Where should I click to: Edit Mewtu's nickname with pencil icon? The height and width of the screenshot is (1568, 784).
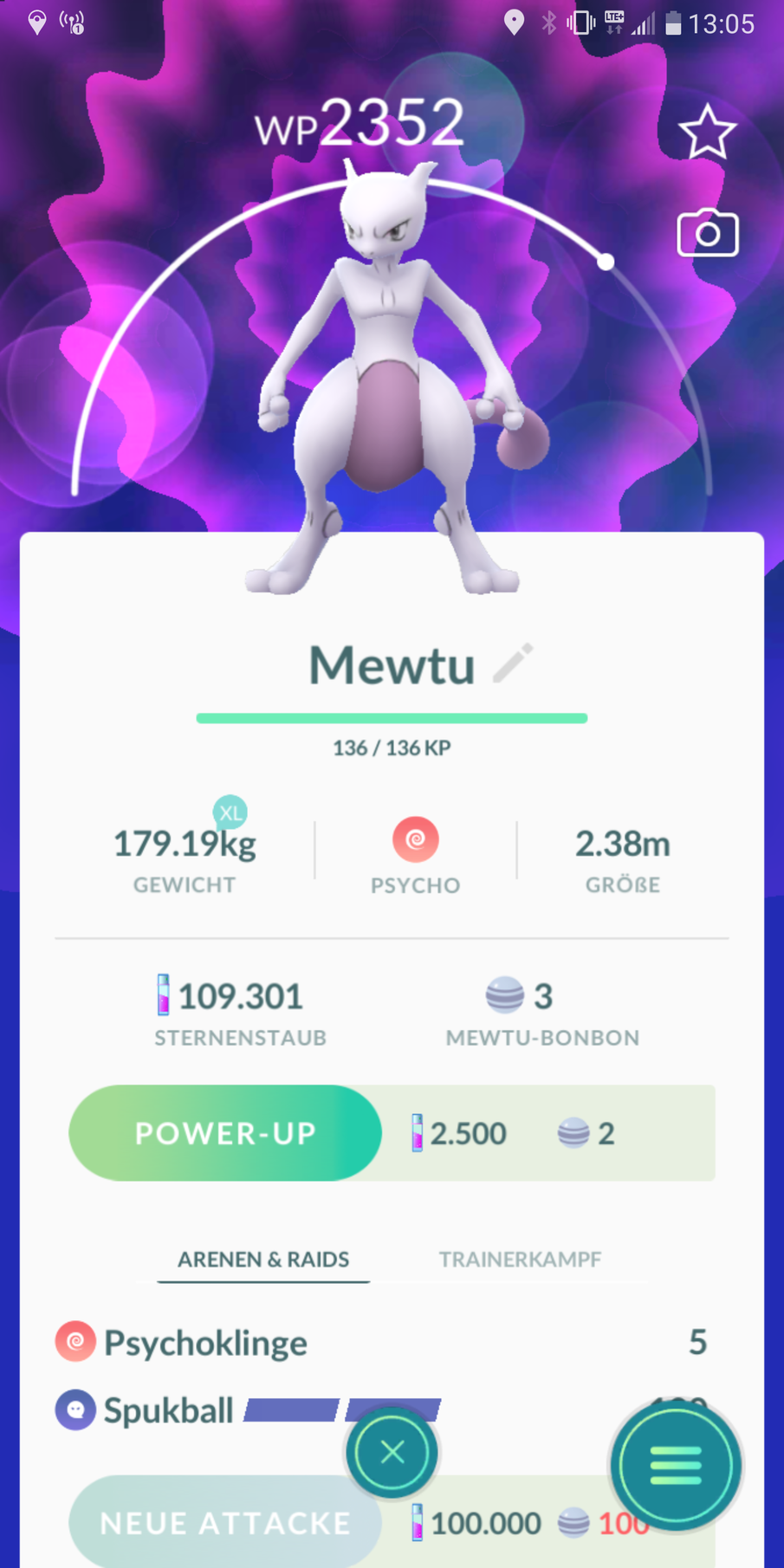[x=513, y=664]
